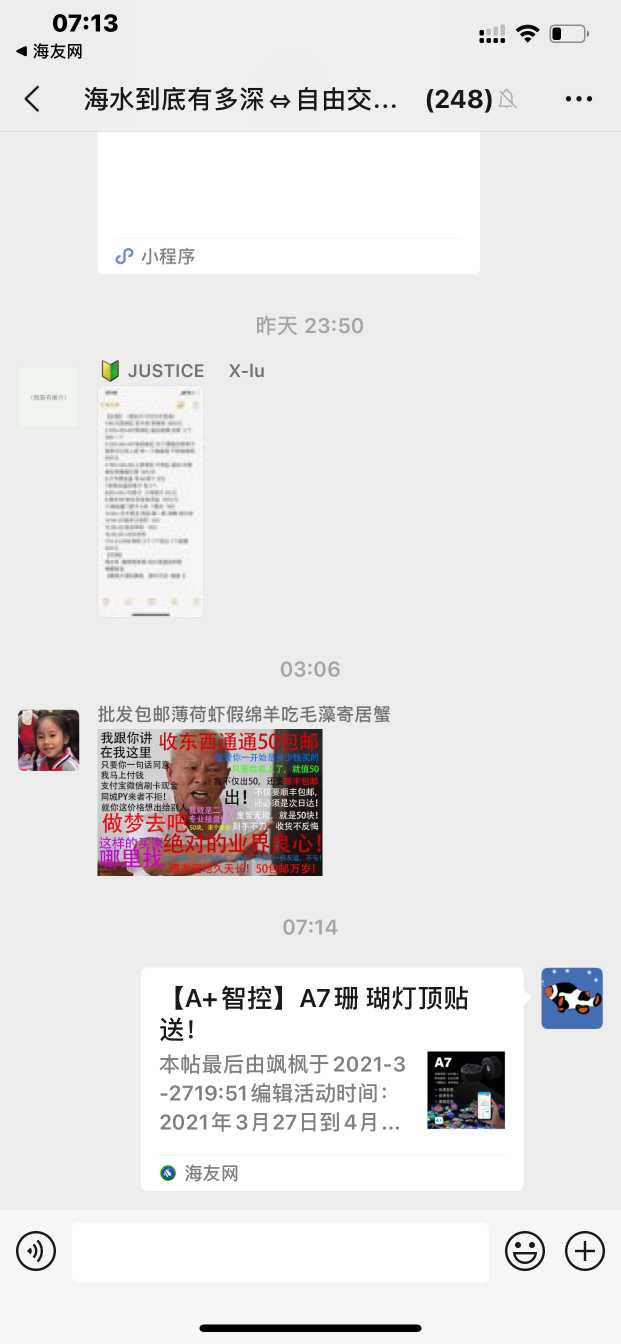
Task: Open the emoji sticker panel
Action: [525, 1251]
